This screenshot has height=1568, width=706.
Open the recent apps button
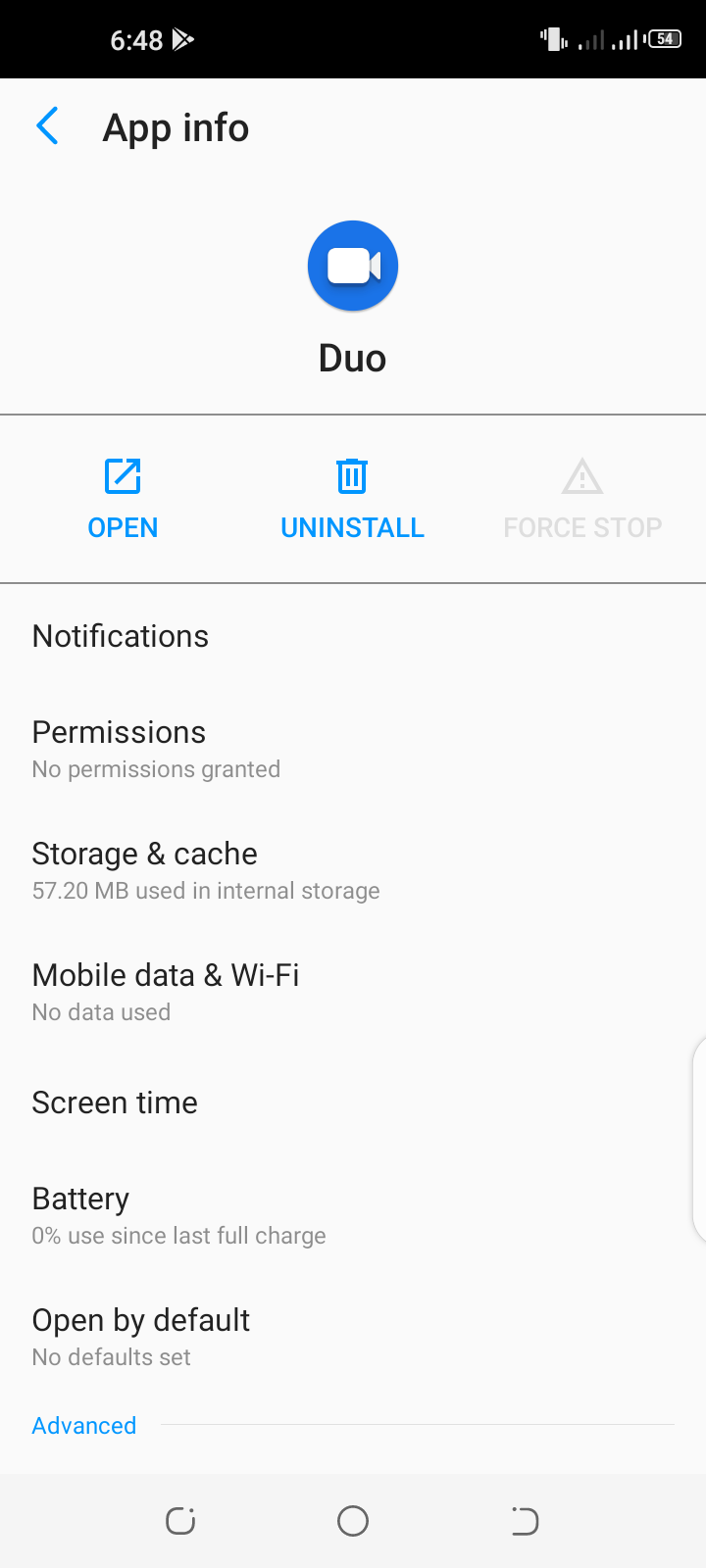point(180,1521)
